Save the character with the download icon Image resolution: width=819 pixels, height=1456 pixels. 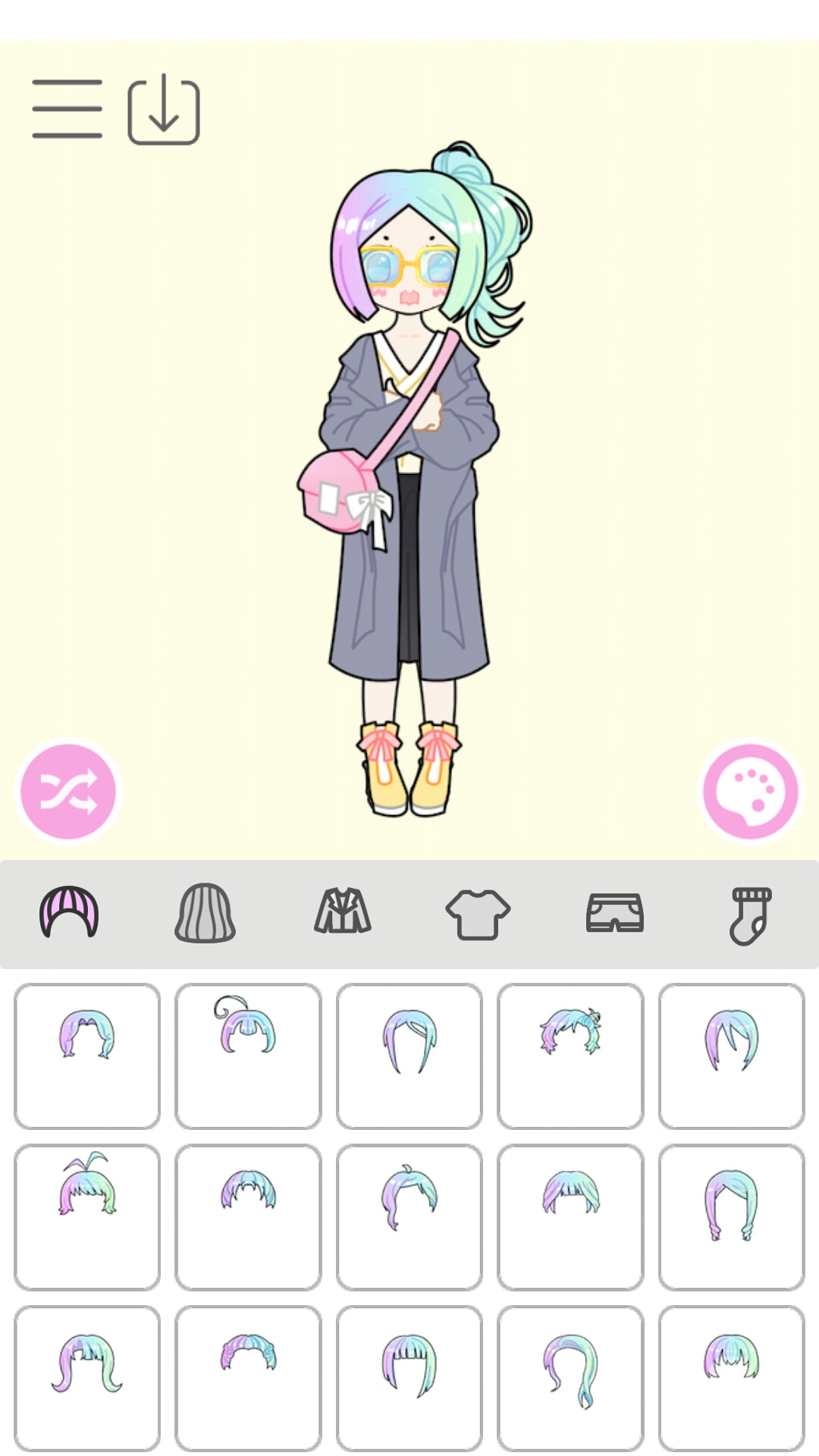click(164, 111)
